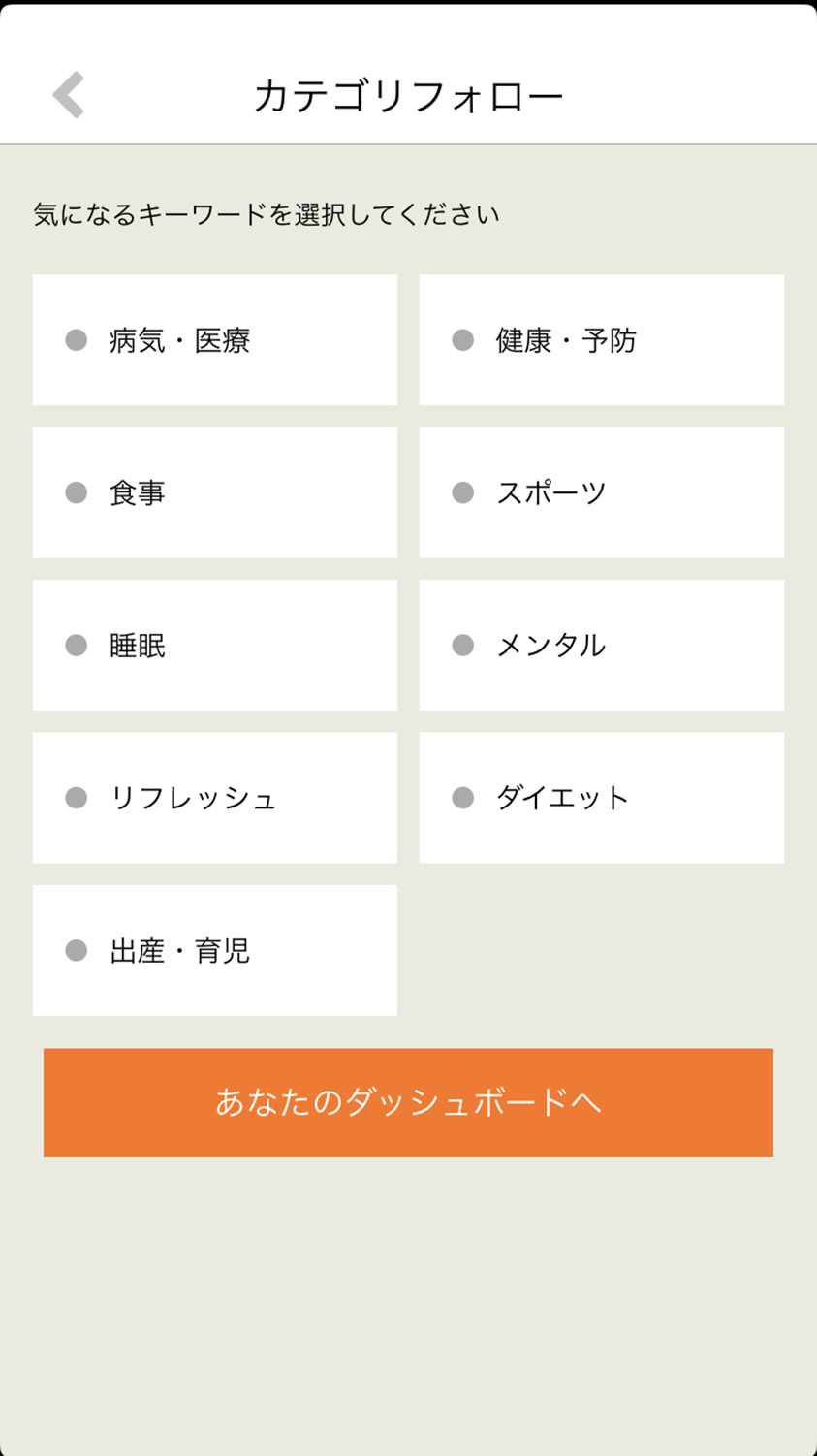The height and width of the screenshot is (1456, 817).
Task: Follow the 食事 category
Action: [215, 492]
